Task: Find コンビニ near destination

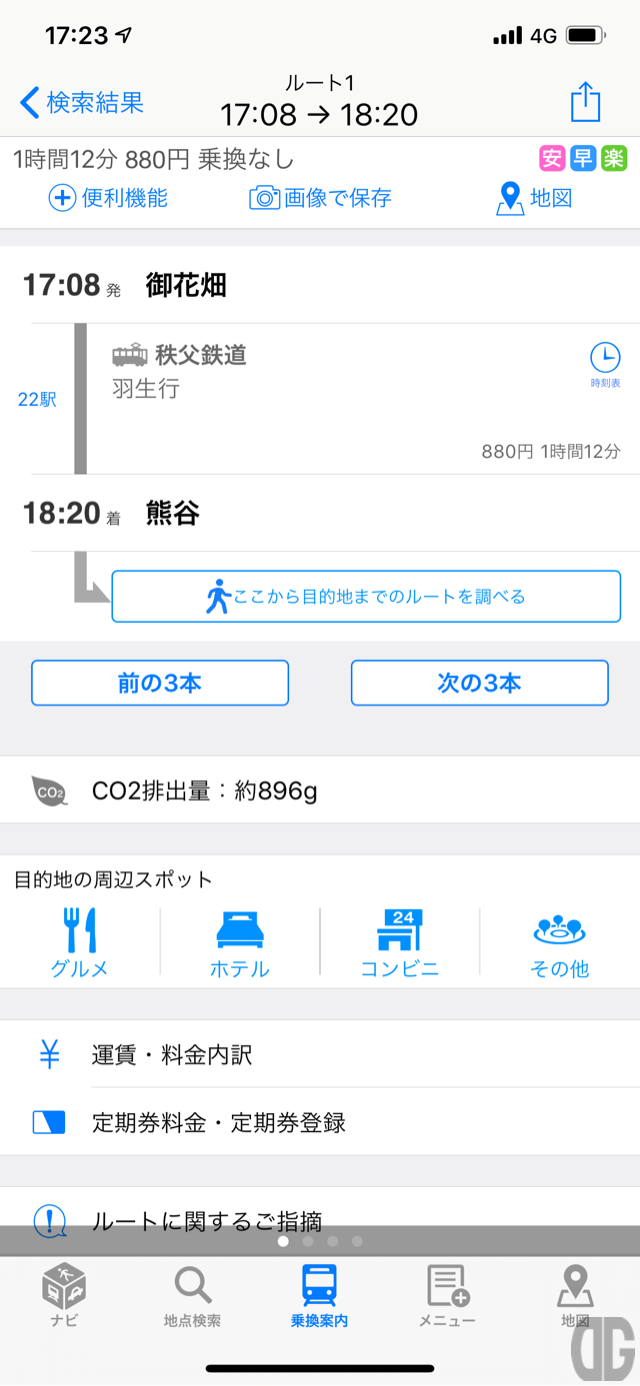Action: 400,942
